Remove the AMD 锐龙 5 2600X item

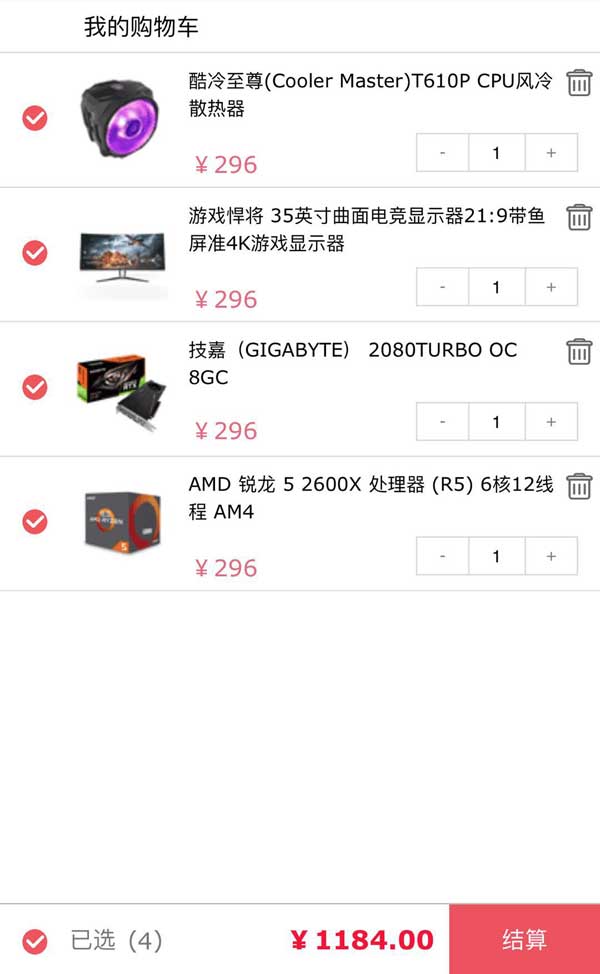pos(579,486)
